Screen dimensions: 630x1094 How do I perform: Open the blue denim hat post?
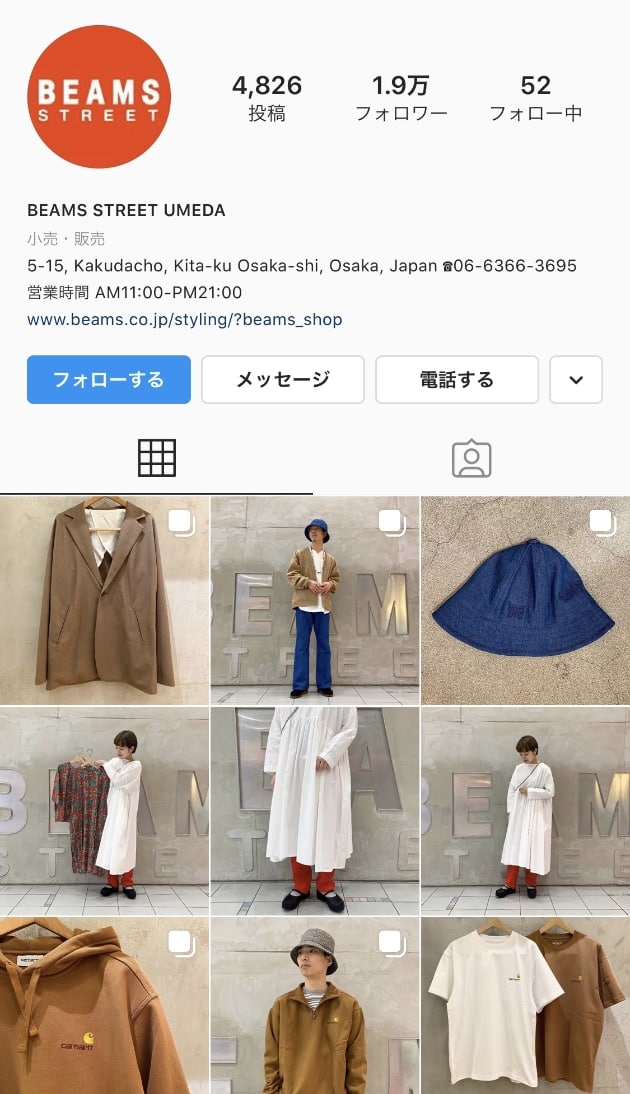[525, 600]
